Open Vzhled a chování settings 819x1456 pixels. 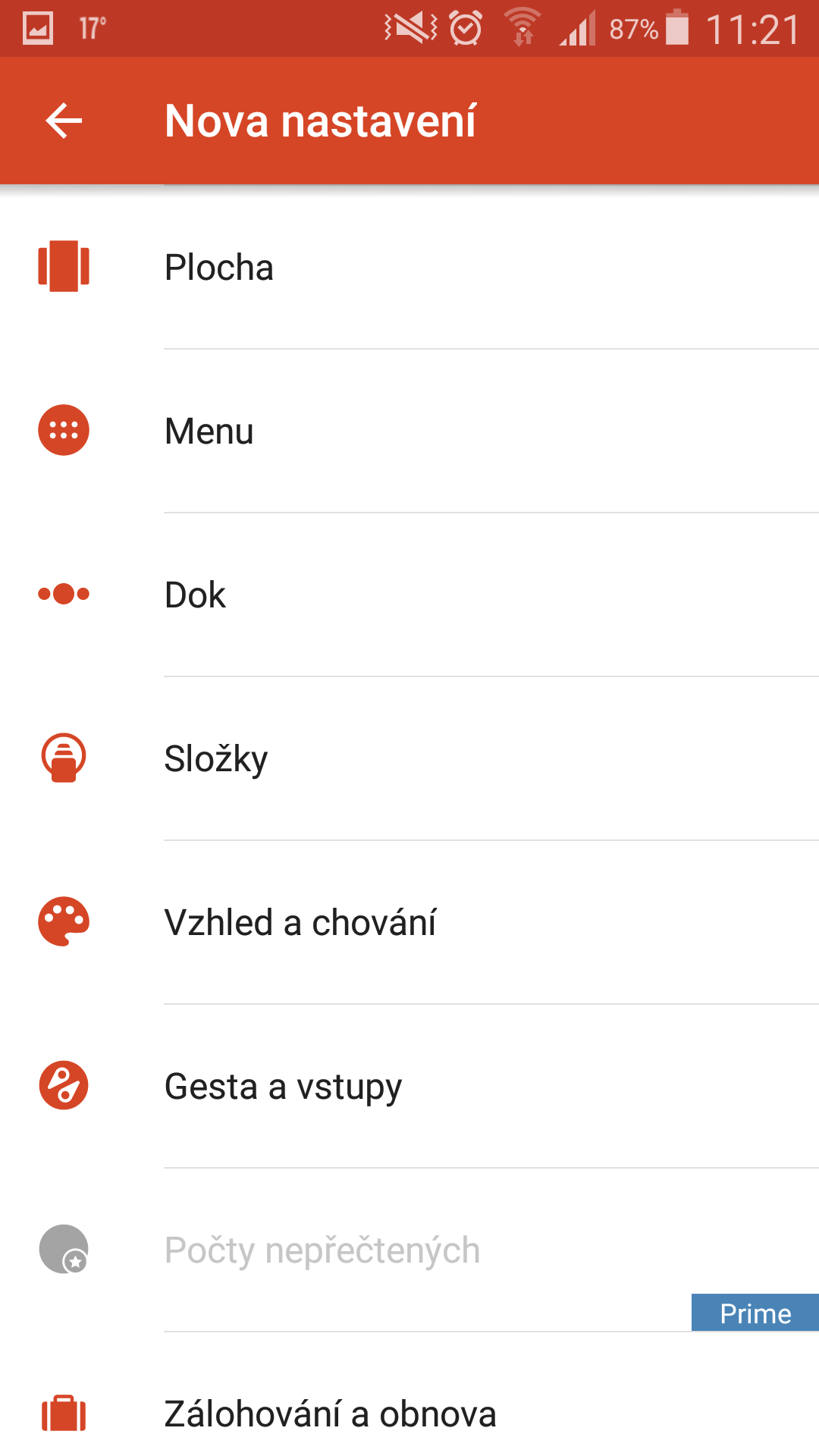pos(409,922)
